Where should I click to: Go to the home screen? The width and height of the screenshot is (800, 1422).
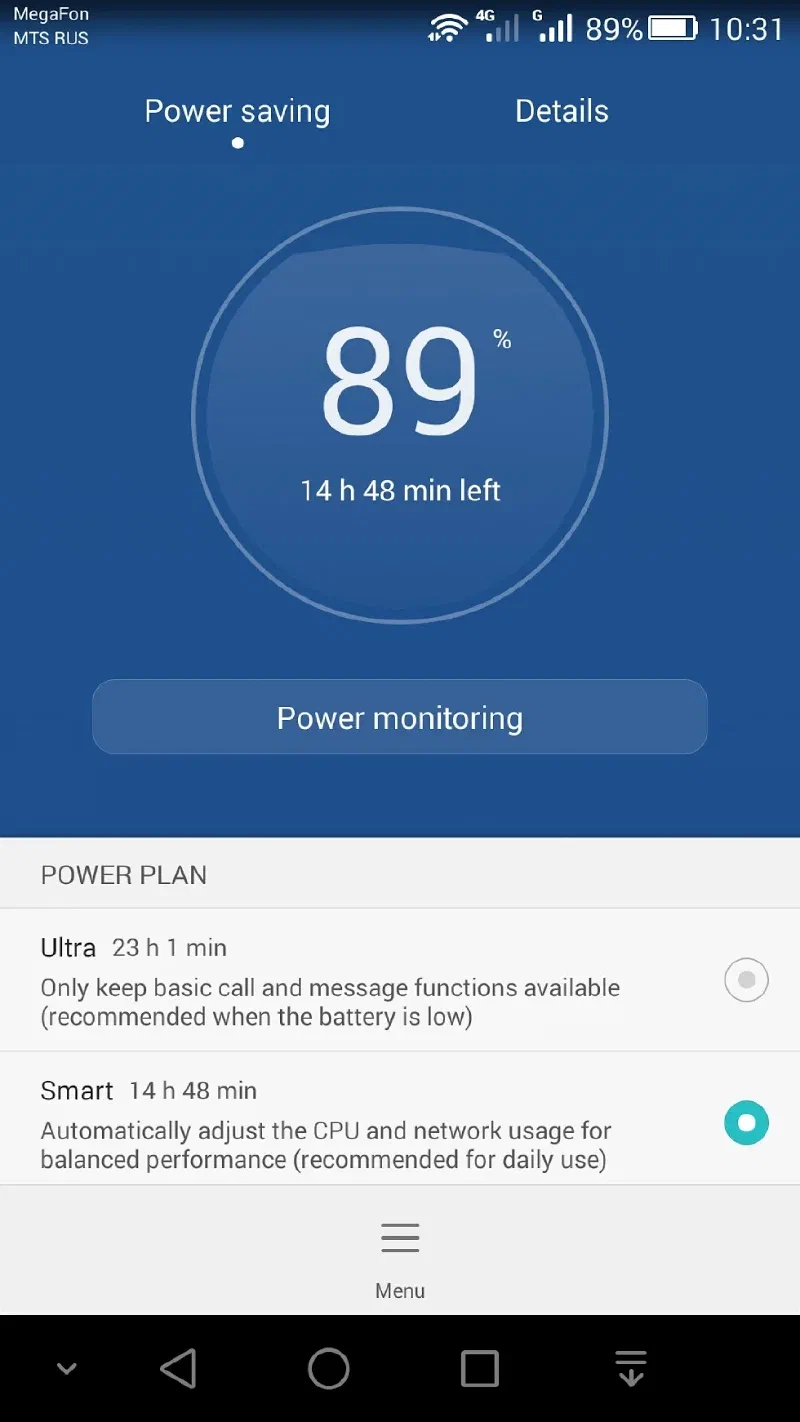click(329, 1368)
